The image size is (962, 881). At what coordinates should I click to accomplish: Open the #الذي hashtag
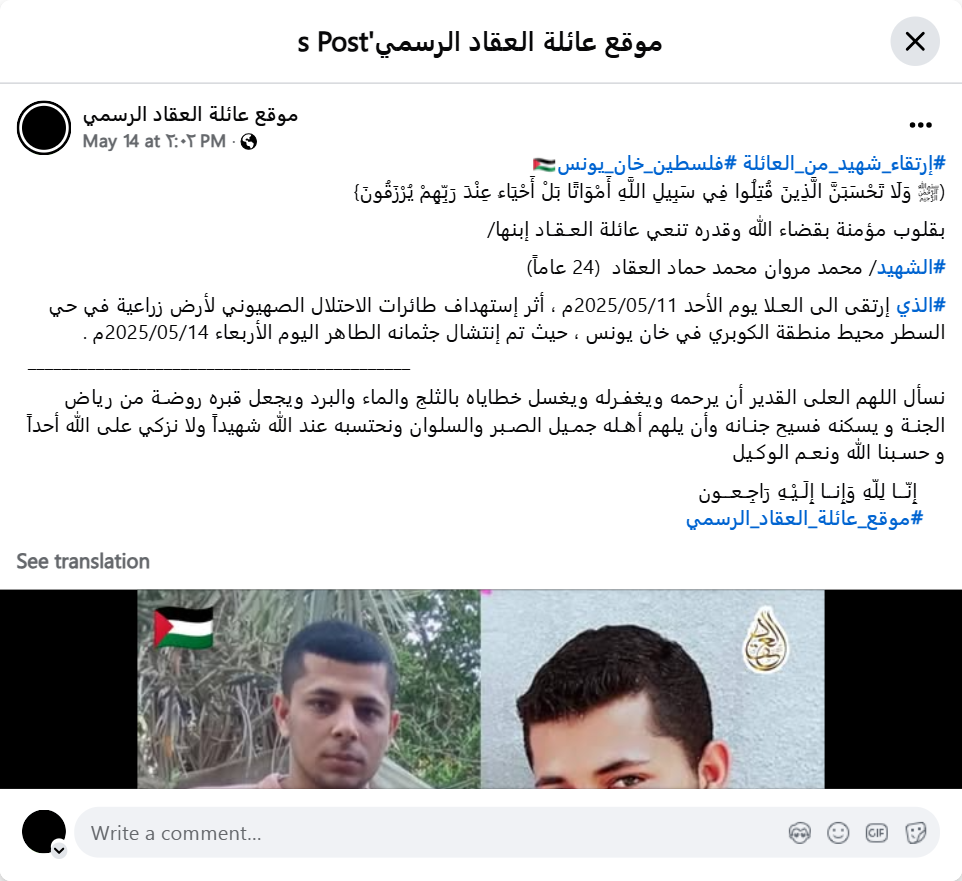click(x=924, y=306)
